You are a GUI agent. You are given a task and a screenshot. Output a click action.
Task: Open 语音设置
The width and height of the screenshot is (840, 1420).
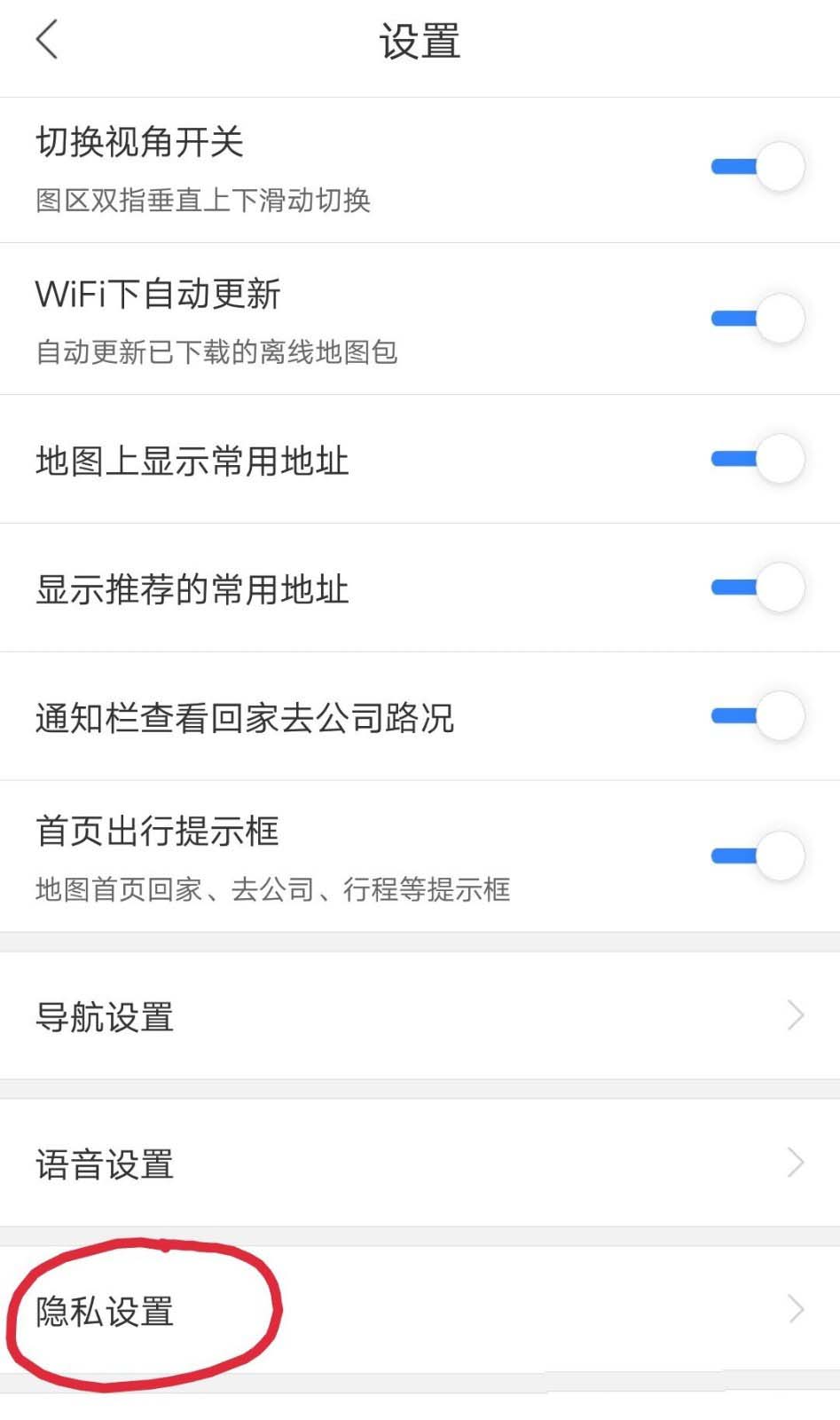point(419,1164)
